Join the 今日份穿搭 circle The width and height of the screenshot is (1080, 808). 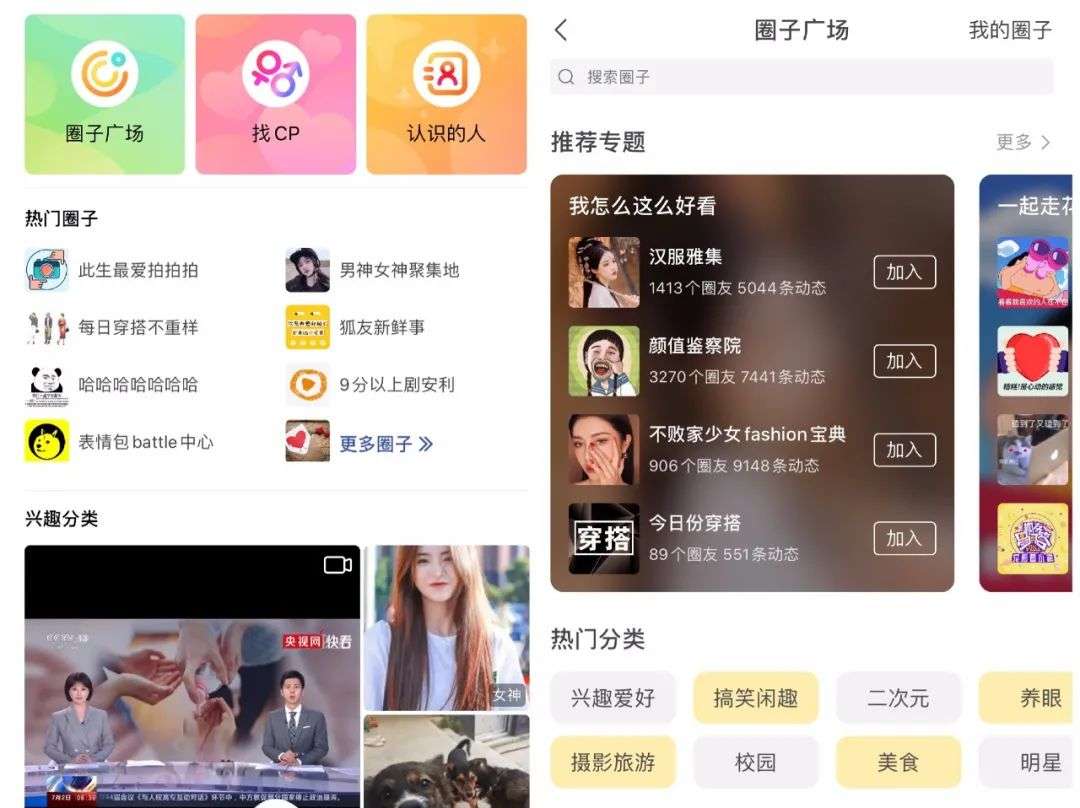click(904, 538)
